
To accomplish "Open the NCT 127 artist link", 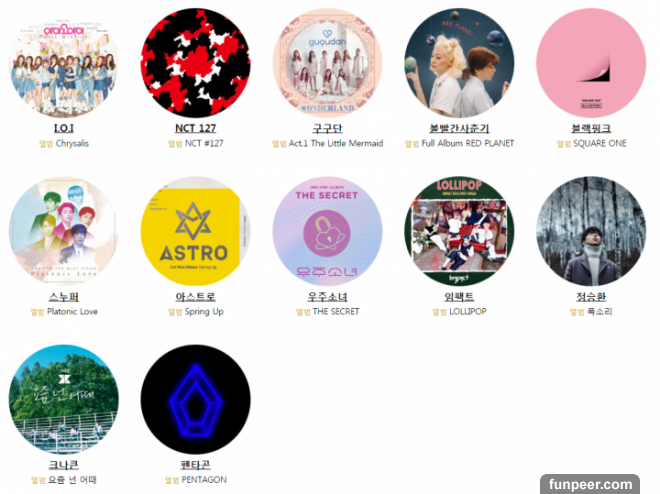I will point(195,129).
